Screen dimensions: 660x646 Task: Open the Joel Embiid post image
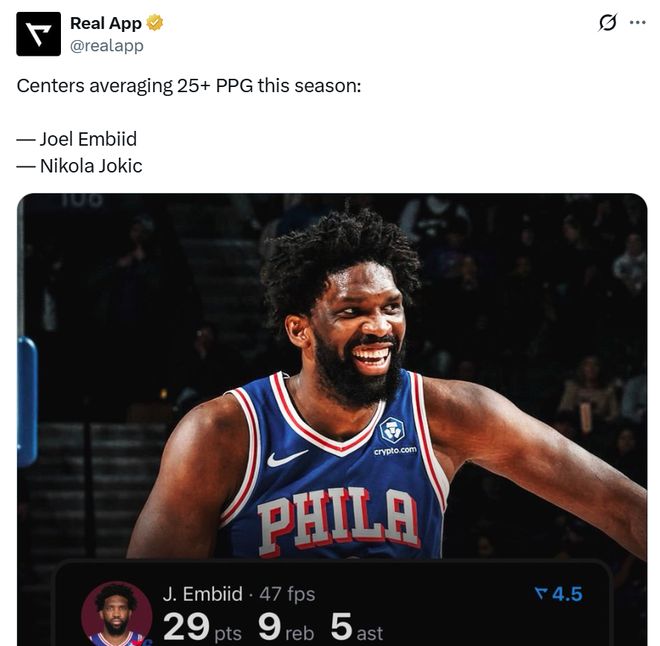[x=332, y=400]
